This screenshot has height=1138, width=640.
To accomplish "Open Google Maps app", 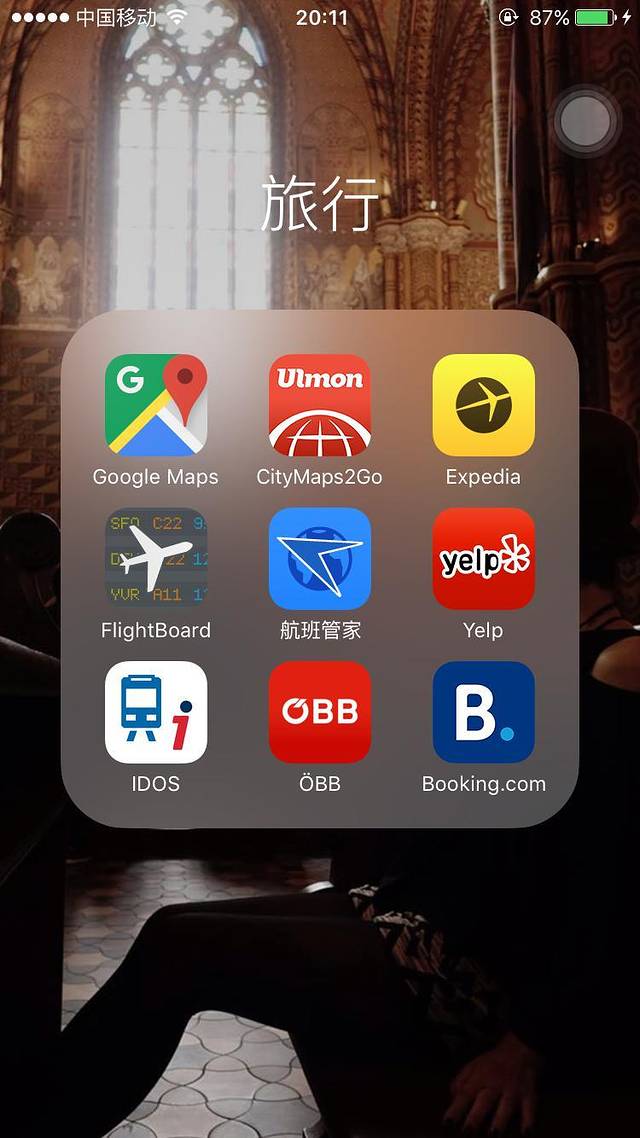I will [x=156, y=405].
